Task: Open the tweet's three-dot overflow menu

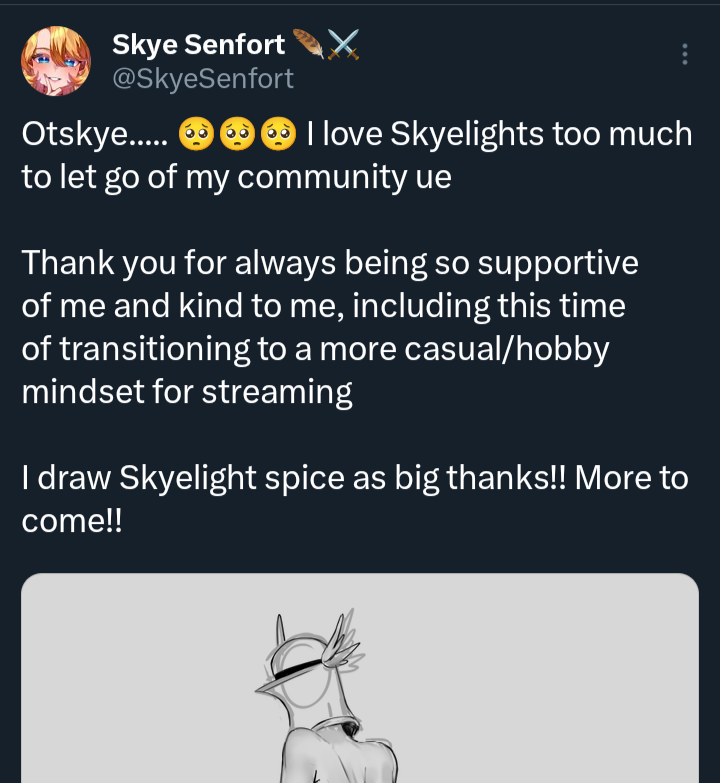Action: [x=684, y=54]
